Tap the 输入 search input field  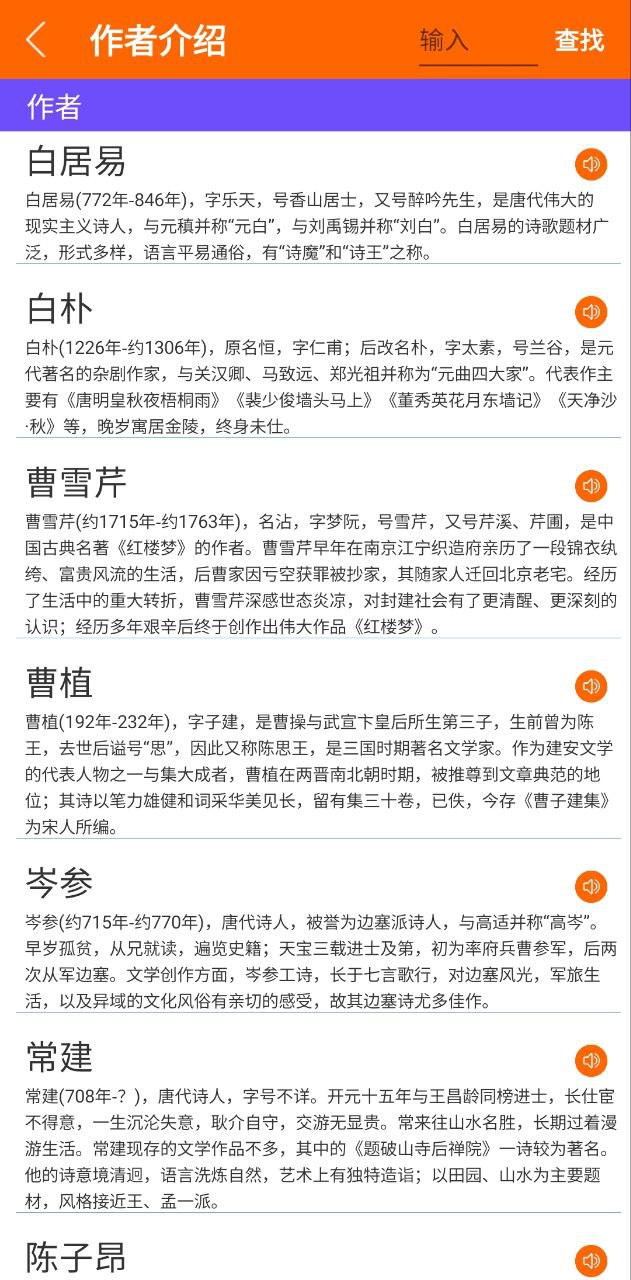477,41
